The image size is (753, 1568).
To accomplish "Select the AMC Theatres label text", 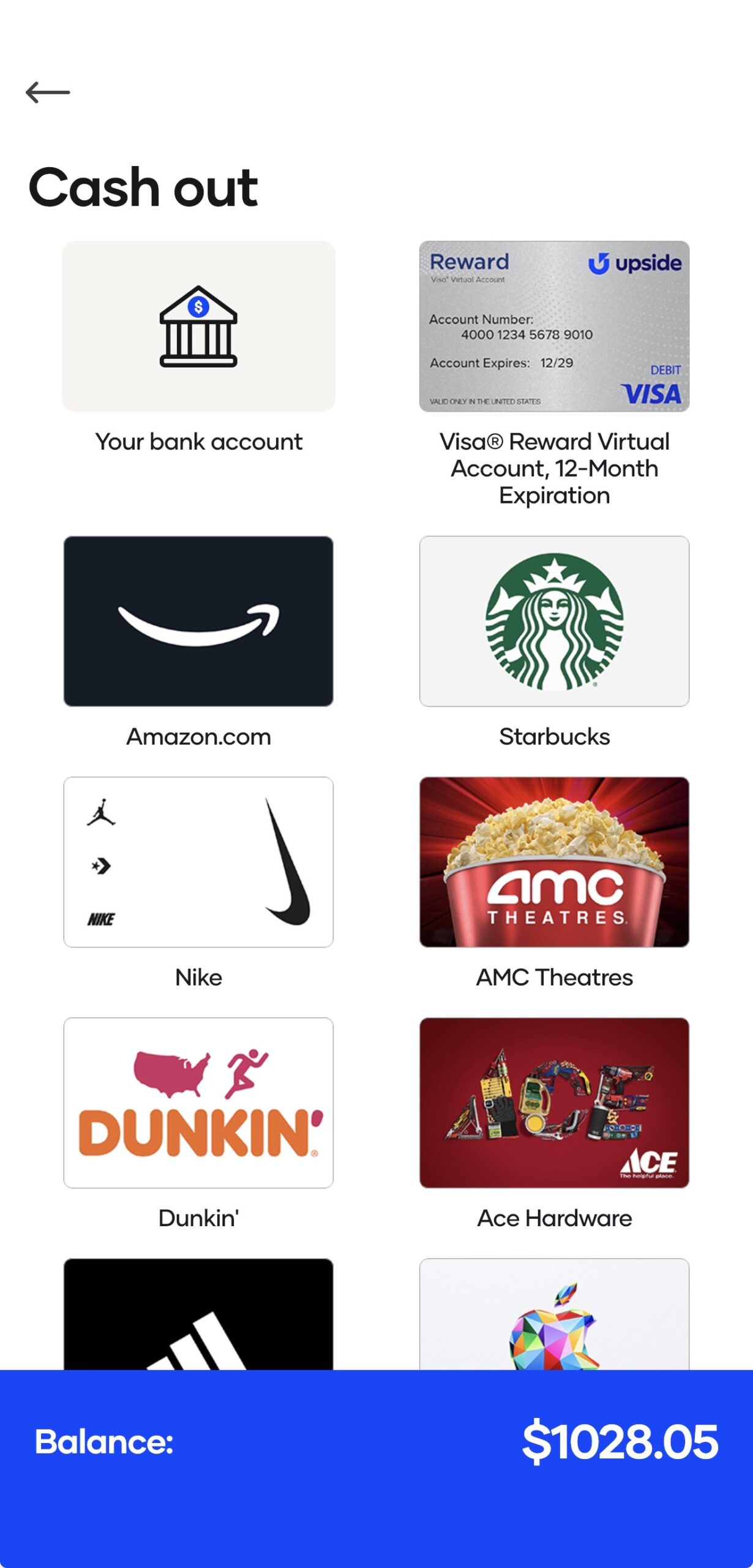I will point(554,978).
